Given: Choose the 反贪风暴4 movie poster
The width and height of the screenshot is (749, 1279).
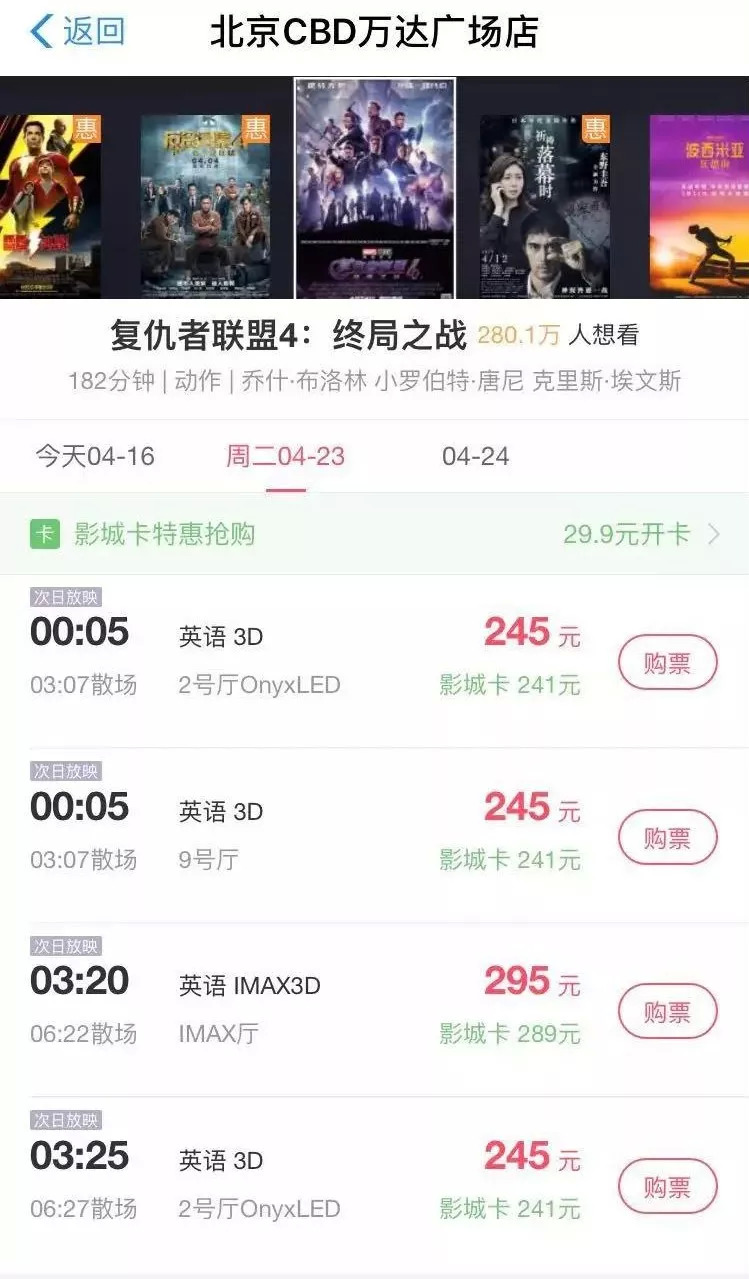Looking at the screenshot, I should click(205, 205).
